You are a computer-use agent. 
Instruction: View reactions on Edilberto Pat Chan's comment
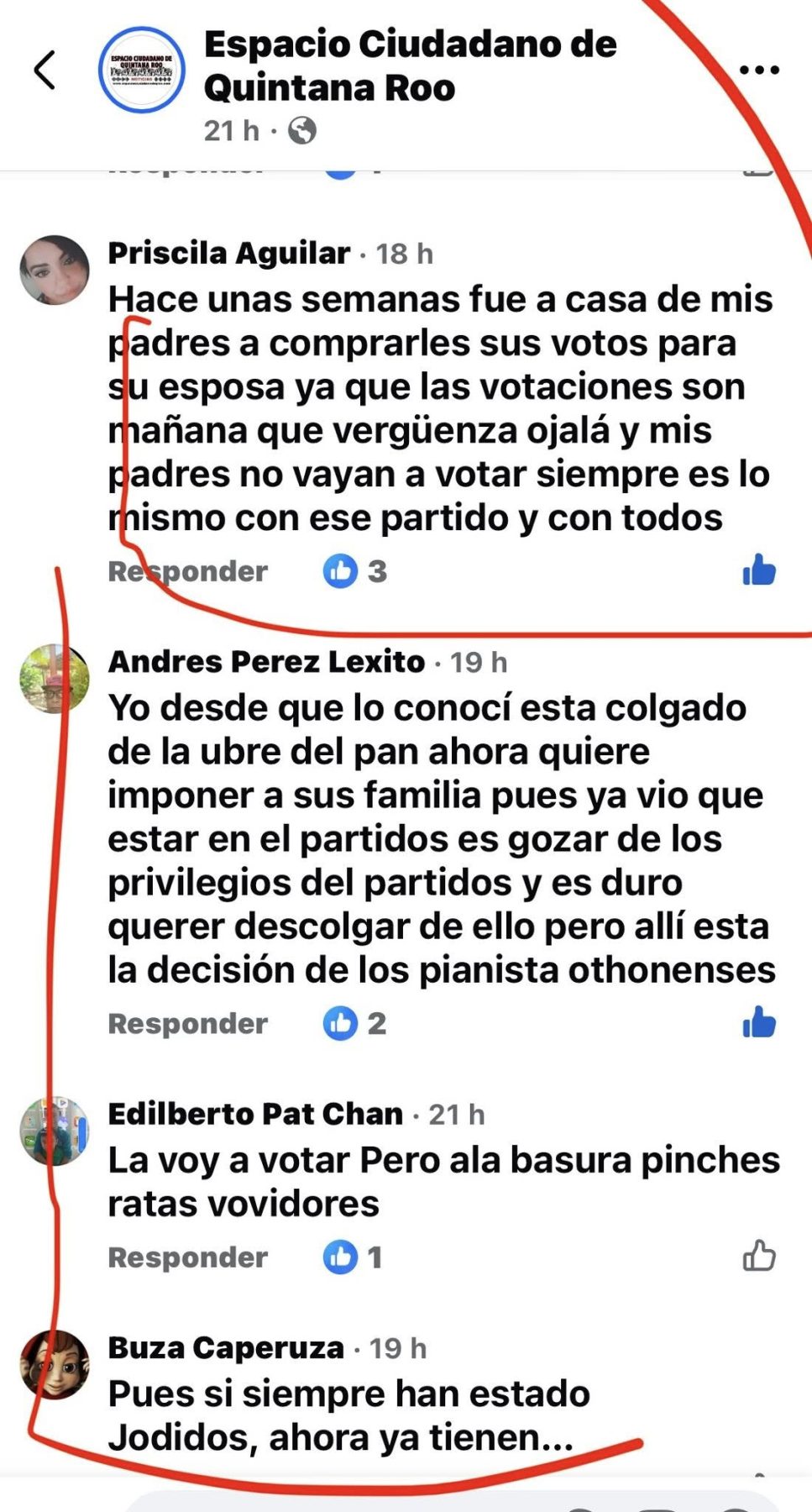point(354,1257)
